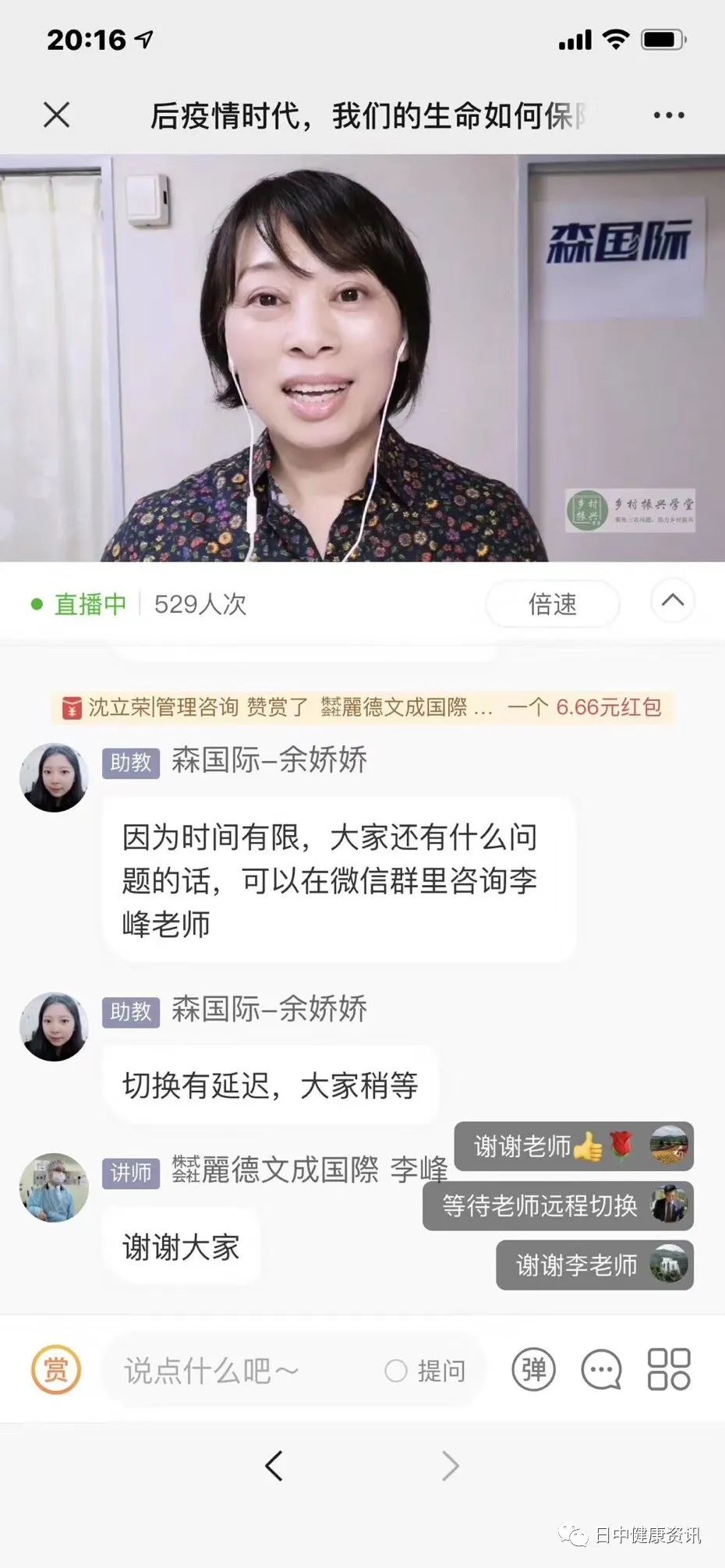Viewport: 725px width, 1568px height.
Task: Toggle the 弹 bullet comments button
Action: coord(534,1370)
